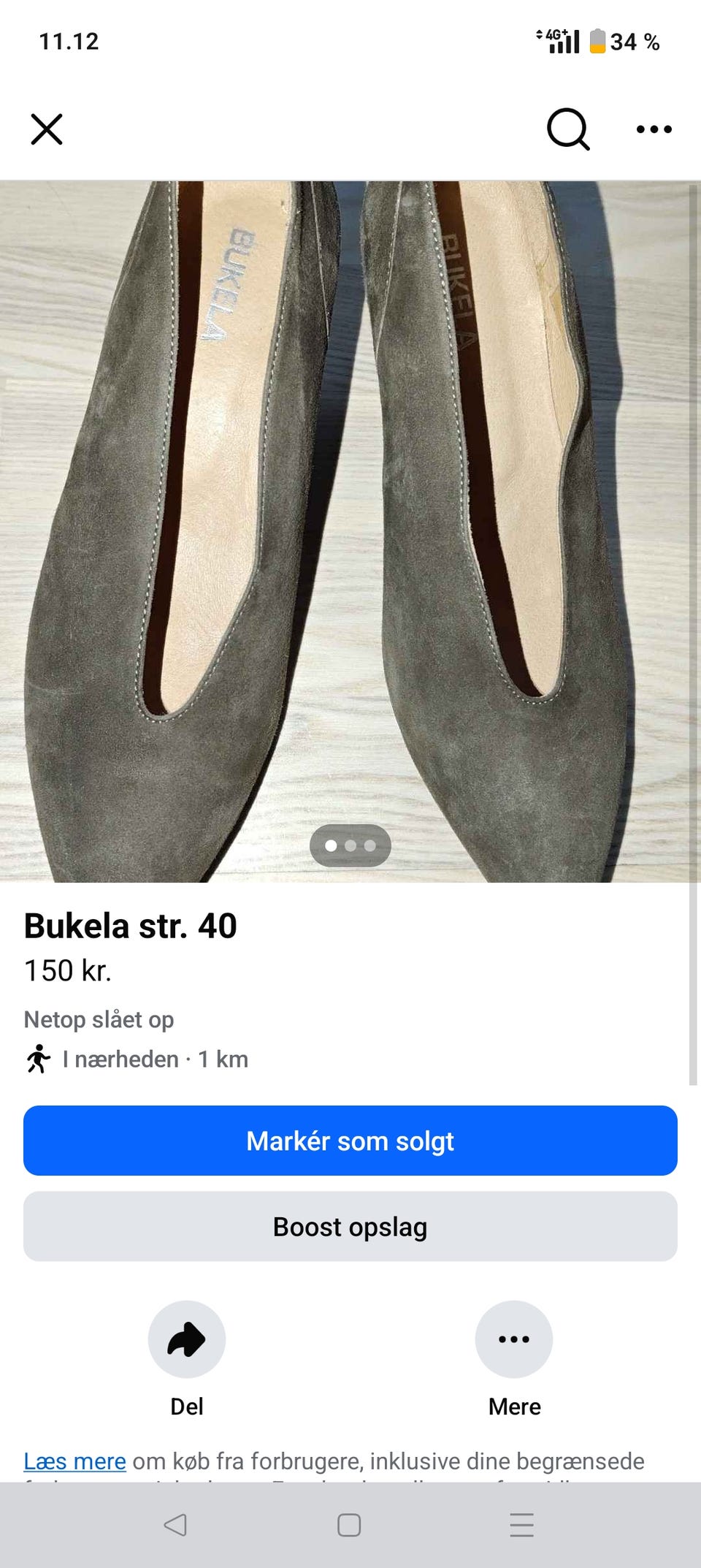Open search from the top bar
The width and height of the screenshot is (701, 1568).
[x=568, y=129]
